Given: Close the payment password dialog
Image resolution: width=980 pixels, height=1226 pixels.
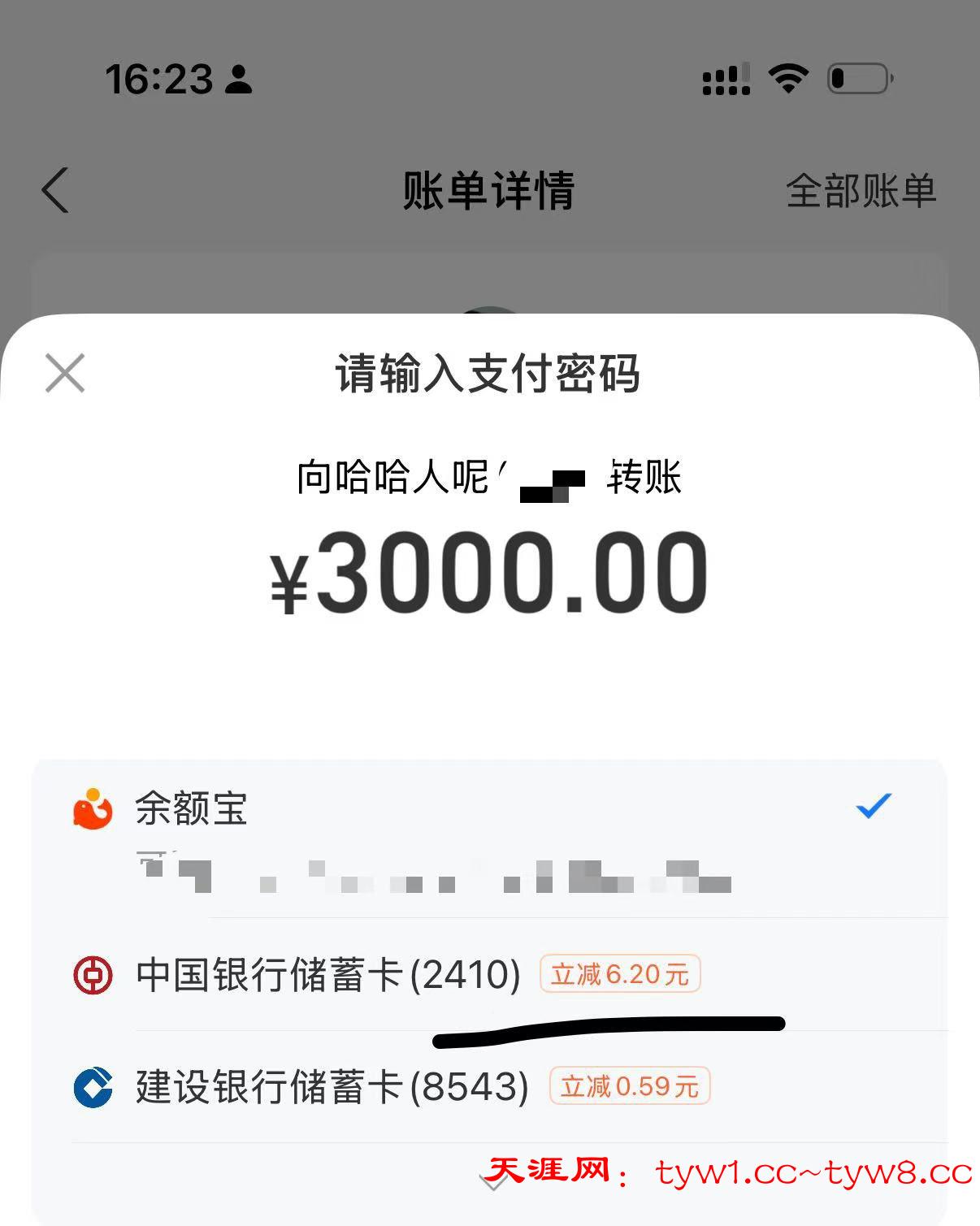Looking at the screenshot, I should point(65,373).
